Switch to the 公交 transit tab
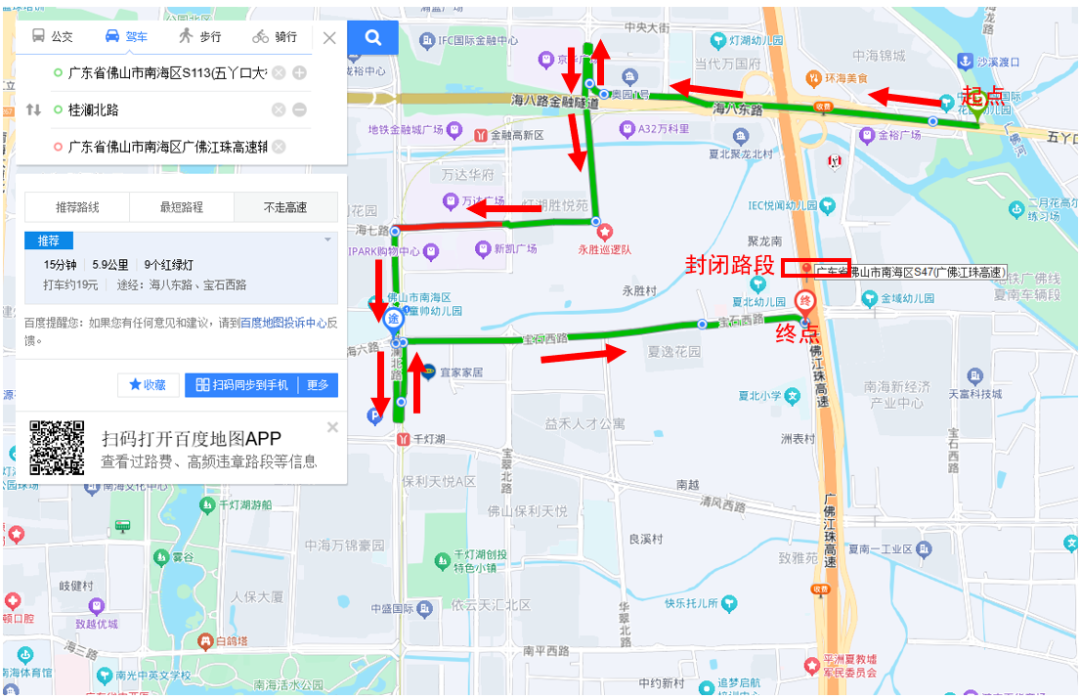The image size is (1080, 699). pyautogui.click(x=52, y=36)
